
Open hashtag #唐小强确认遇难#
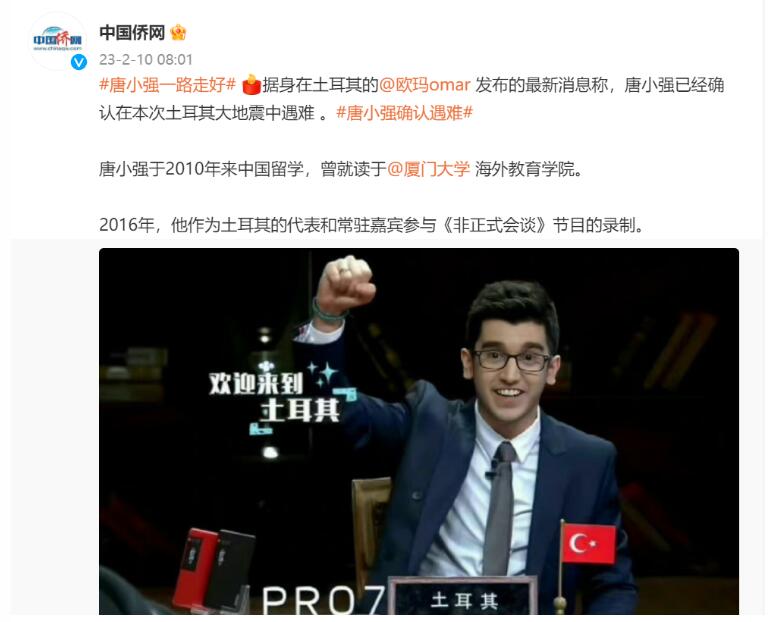404,113
